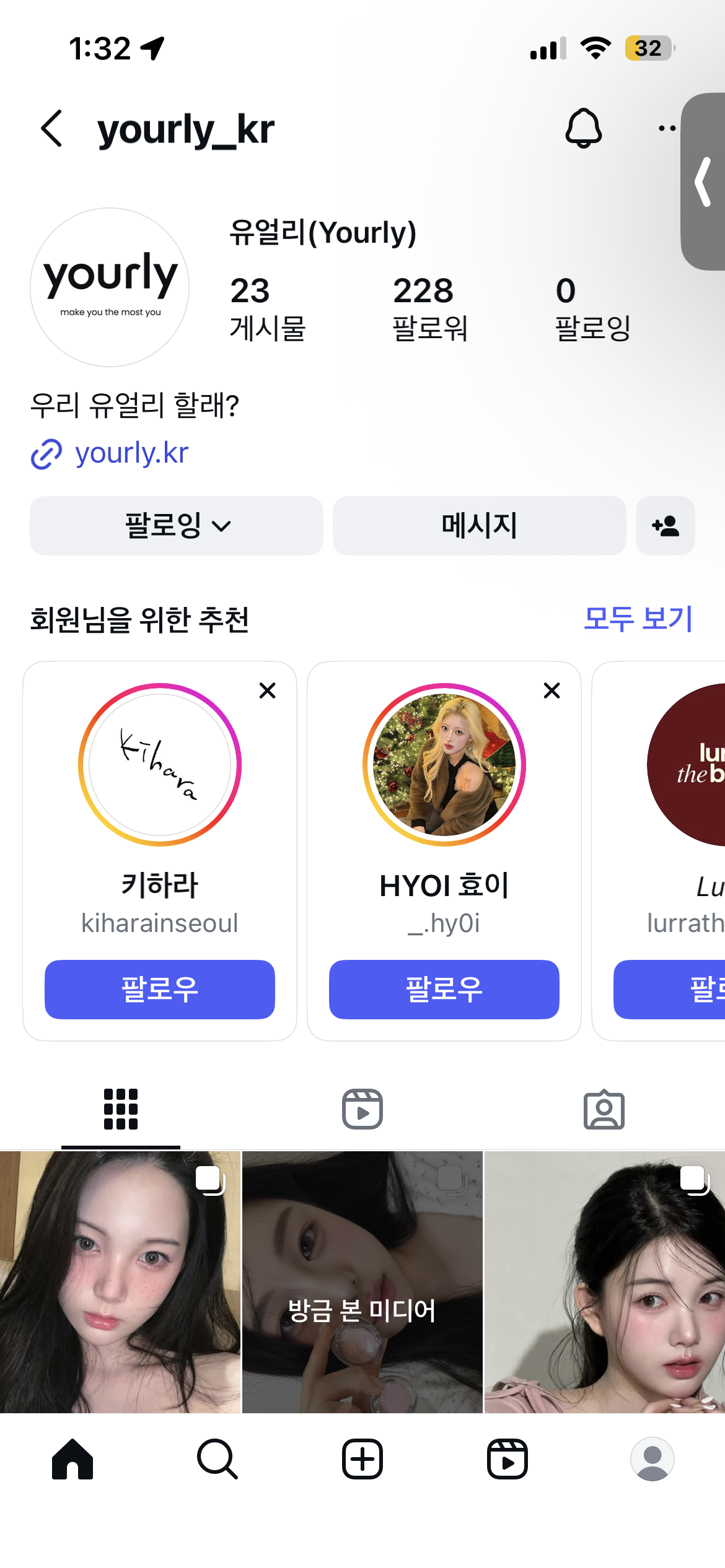
Task: Go to the home feed tab
Action: (x=72, y=1459)
